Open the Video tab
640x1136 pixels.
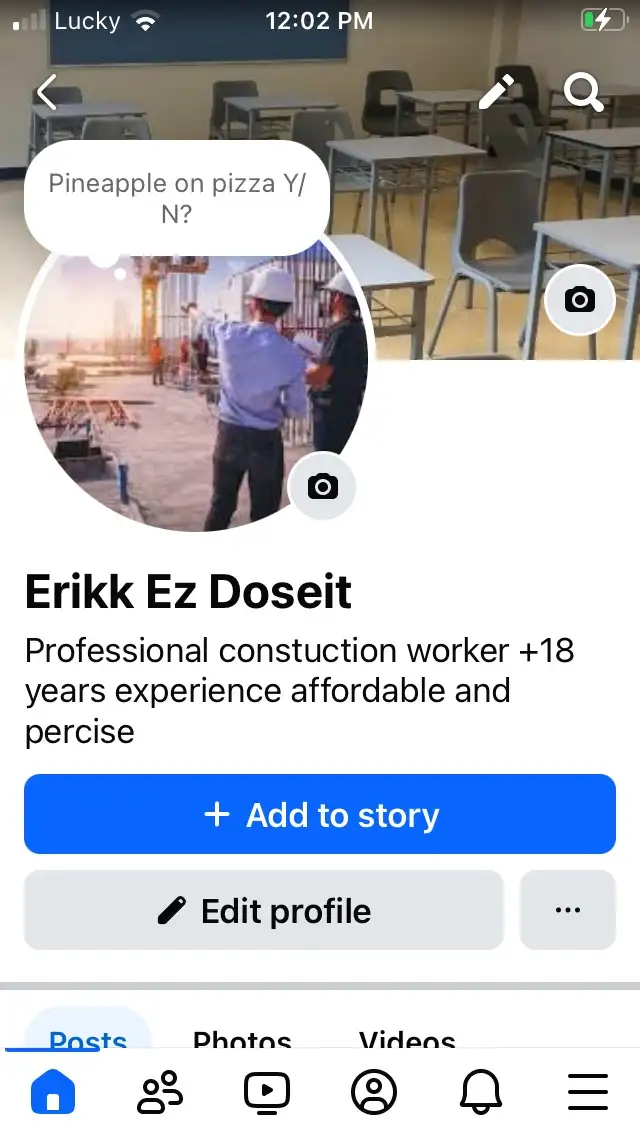tap(267, 1092)
